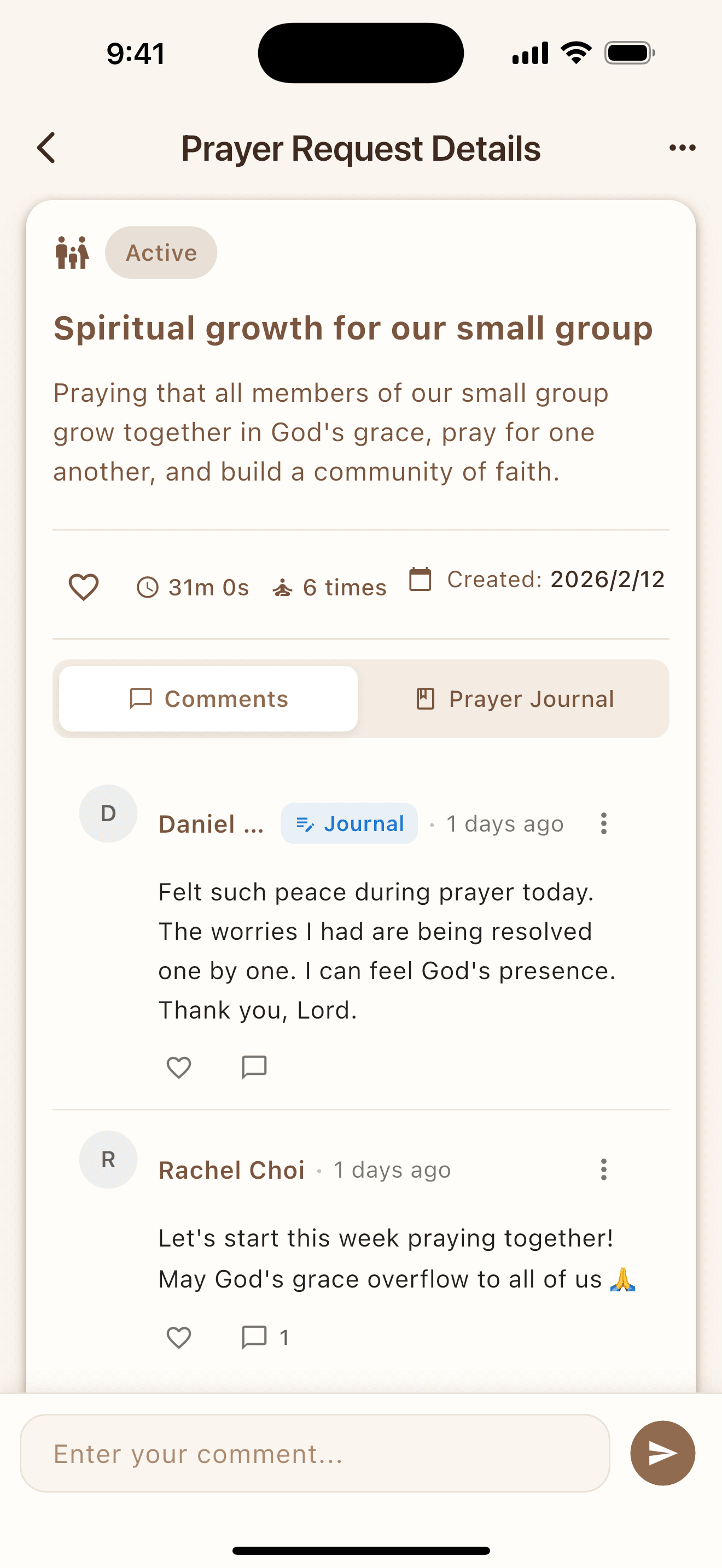Screen dimensions: 722x1568
Task: Like Daniel's journal entry with the heart icon
Action: (x=178, y=1067)
